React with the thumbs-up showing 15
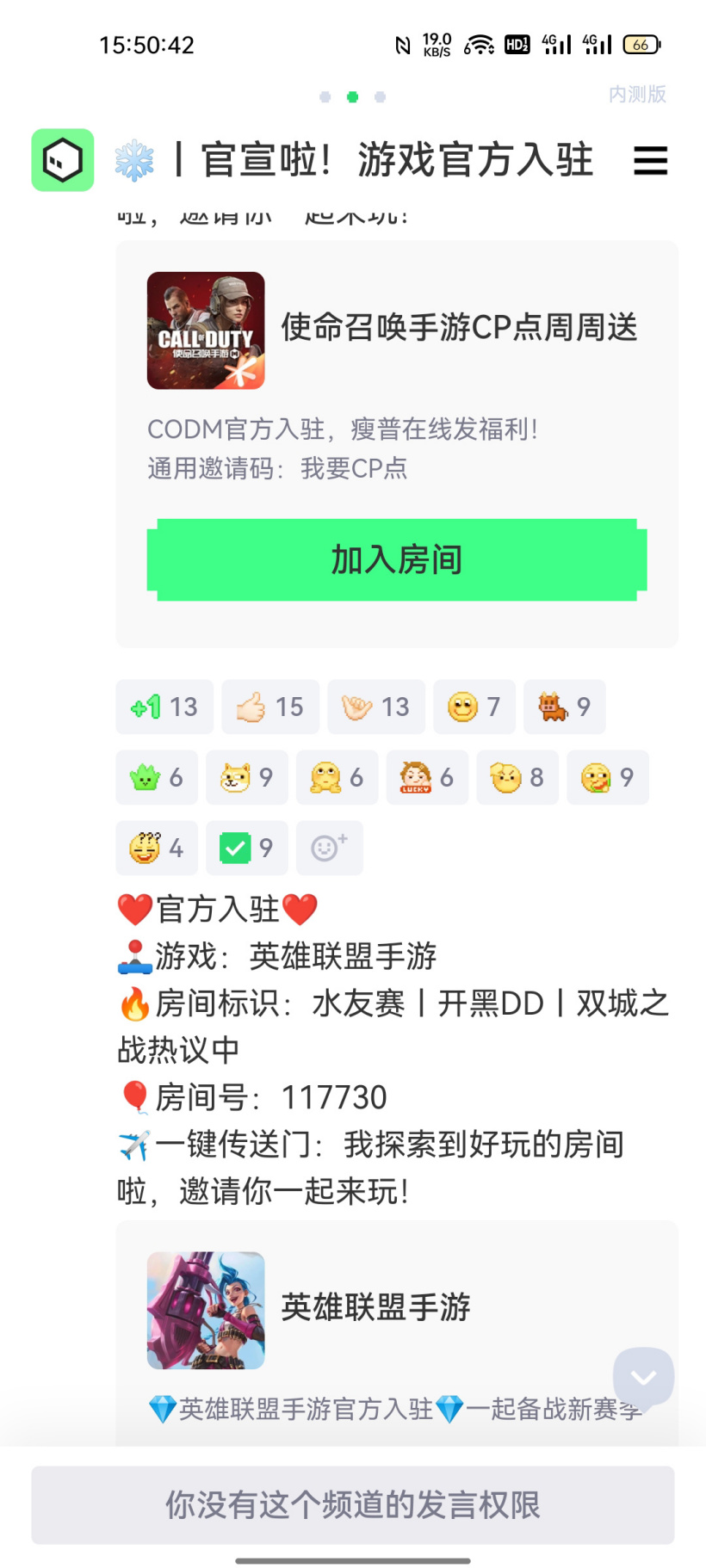Image resolution: width=706 pixels, height=1568 pixels. (270, 707)
